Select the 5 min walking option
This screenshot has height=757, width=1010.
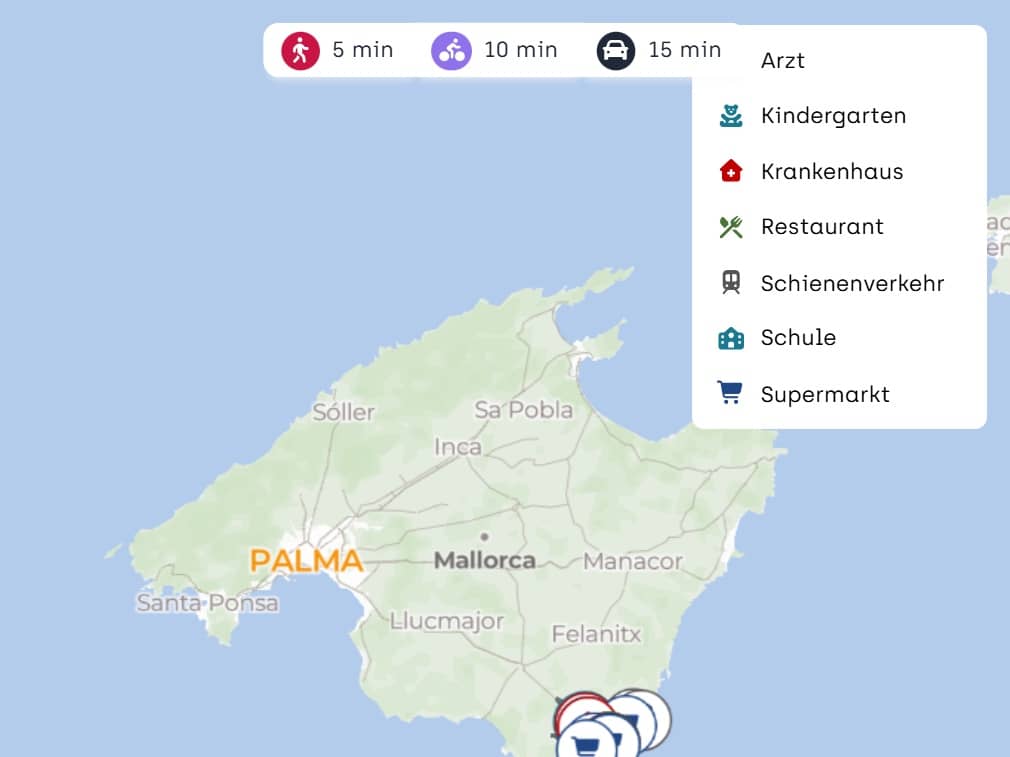337,50
